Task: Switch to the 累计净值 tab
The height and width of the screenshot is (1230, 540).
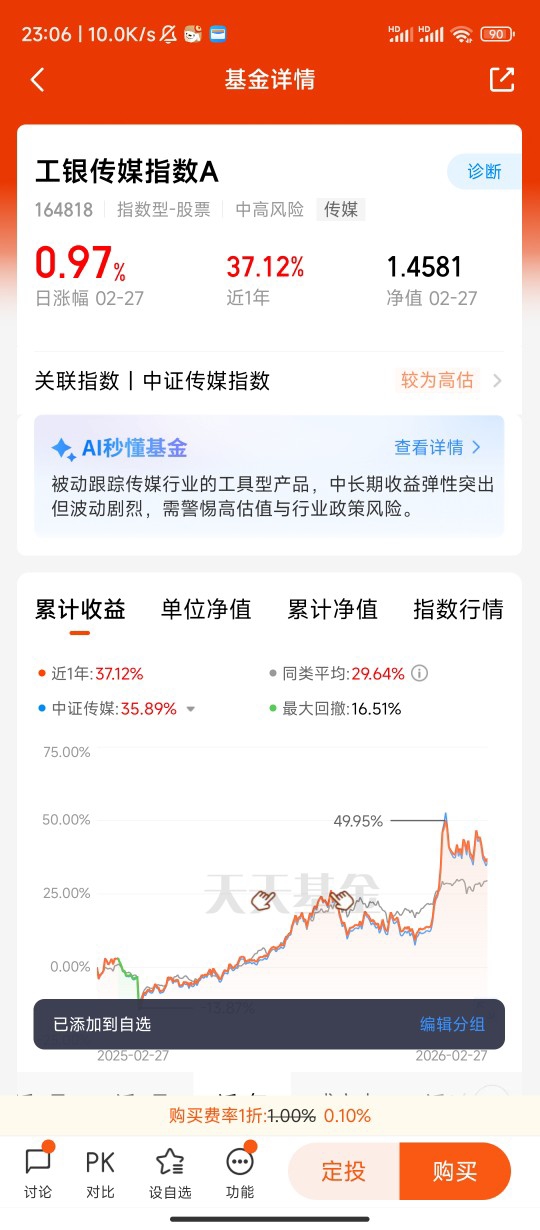Action: 332,609
